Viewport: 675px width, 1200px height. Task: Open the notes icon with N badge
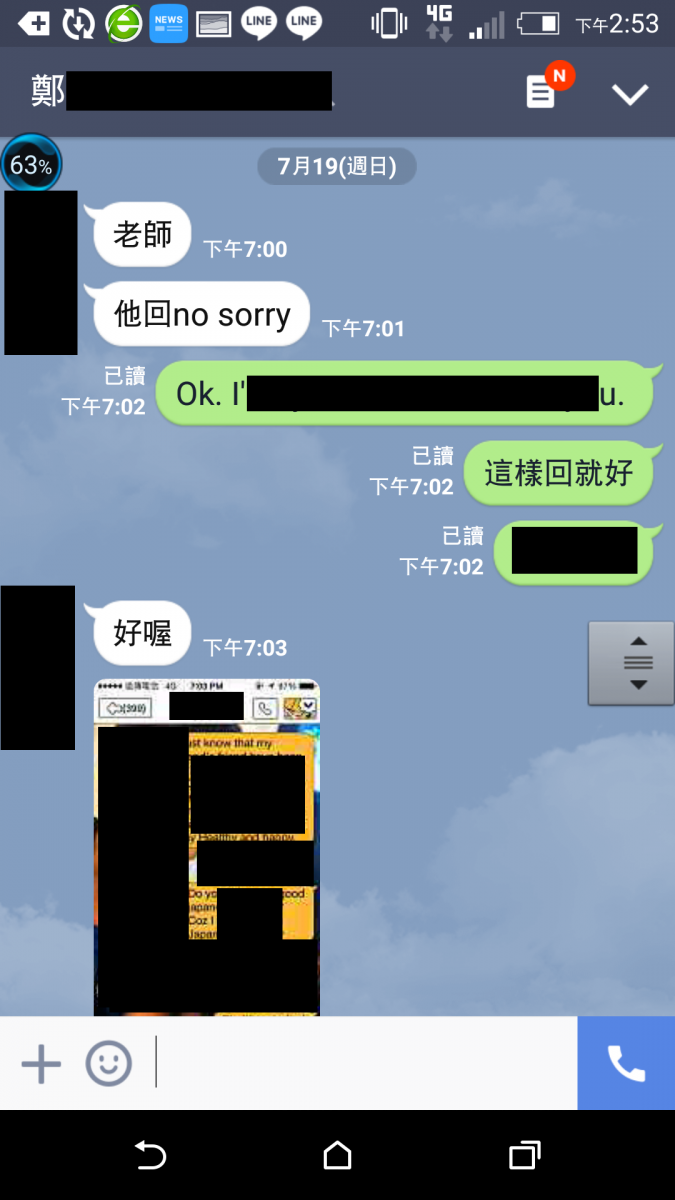click(x=542, y=93)
